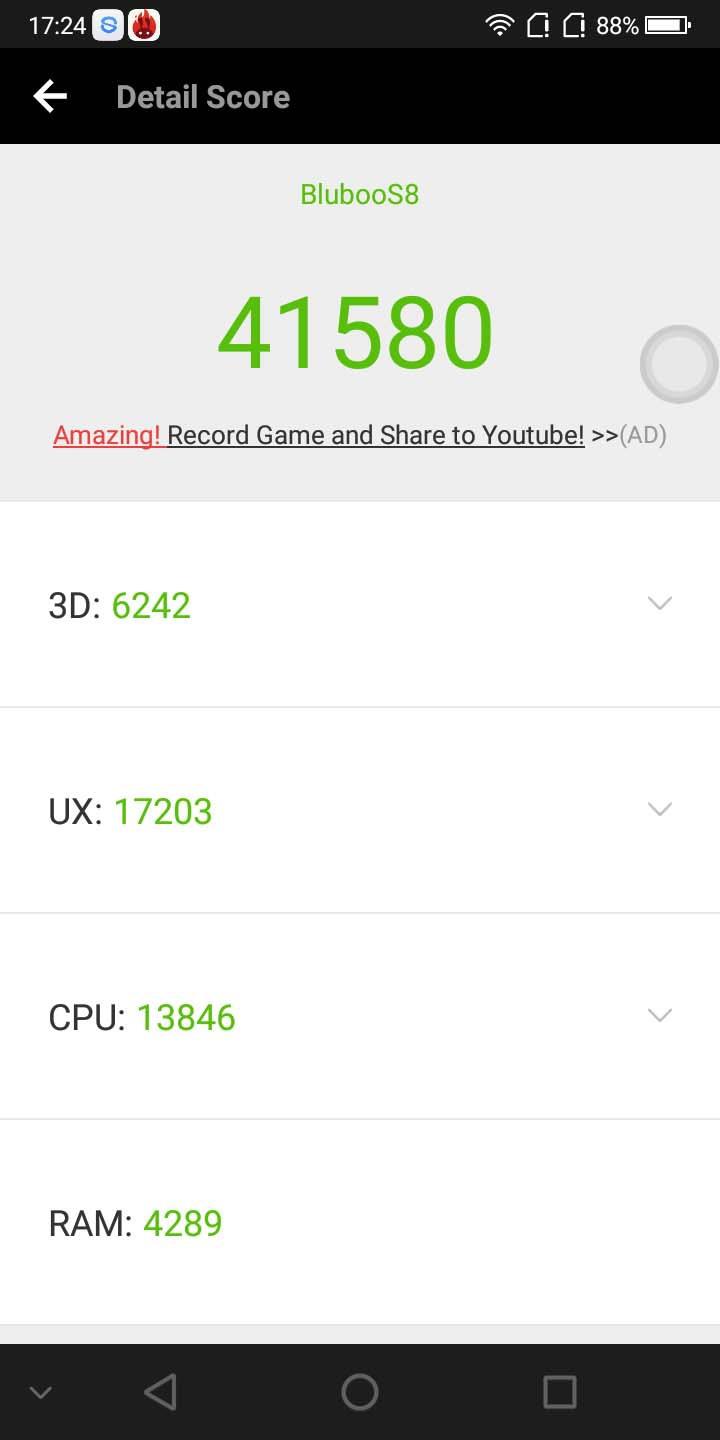Open recent apps from the navigation bar
Image resolution: width=720 pixels, height=1440 pixels.
point(560,1392)
